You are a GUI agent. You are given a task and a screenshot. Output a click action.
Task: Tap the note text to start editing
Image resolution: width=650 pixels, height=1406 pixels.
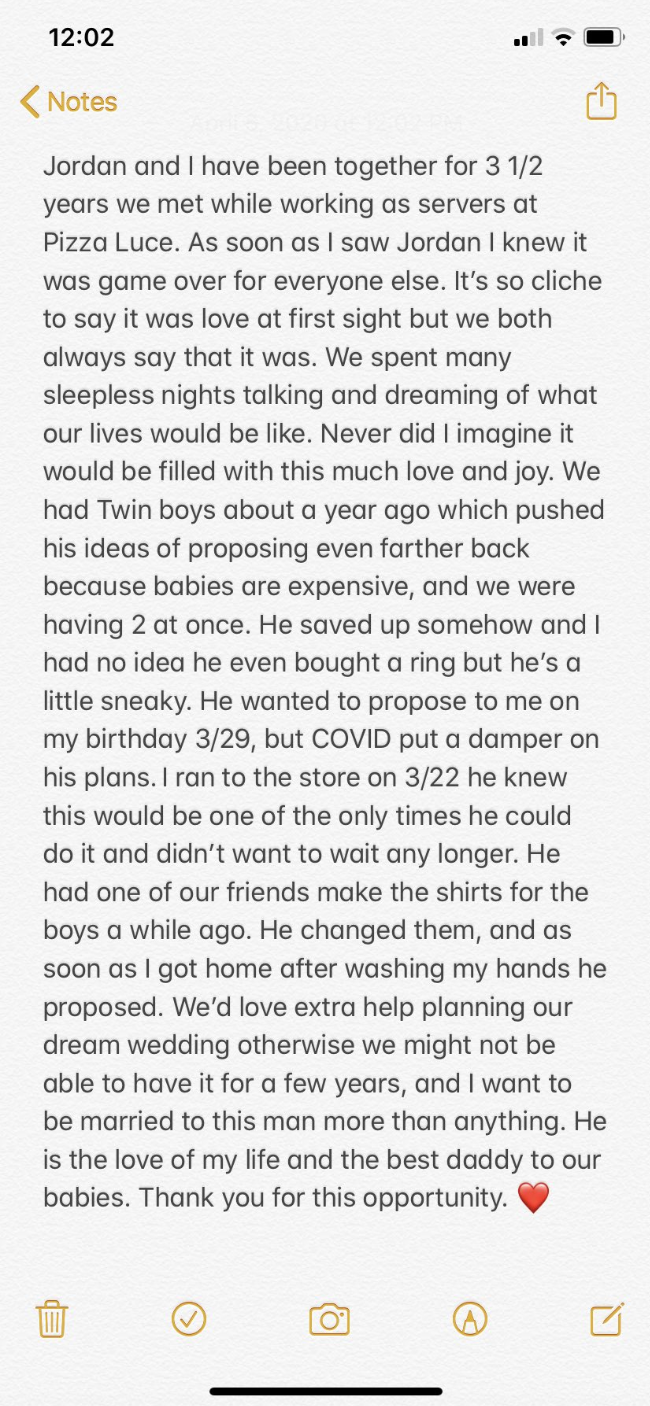tap(324, 680)
